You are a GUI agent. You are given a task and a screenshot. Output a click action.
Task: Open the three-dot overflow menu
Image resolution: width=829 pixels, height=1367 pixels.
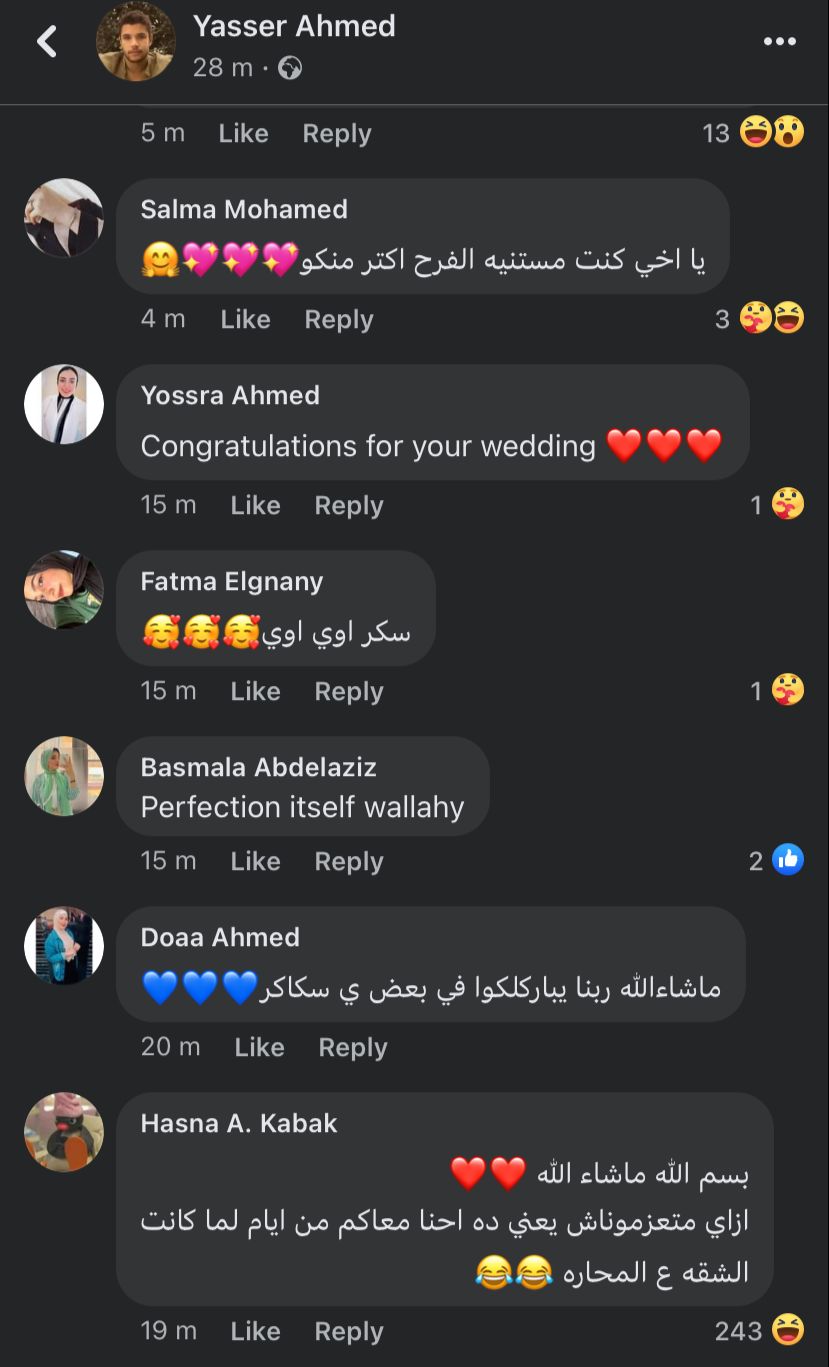point(780,42)
